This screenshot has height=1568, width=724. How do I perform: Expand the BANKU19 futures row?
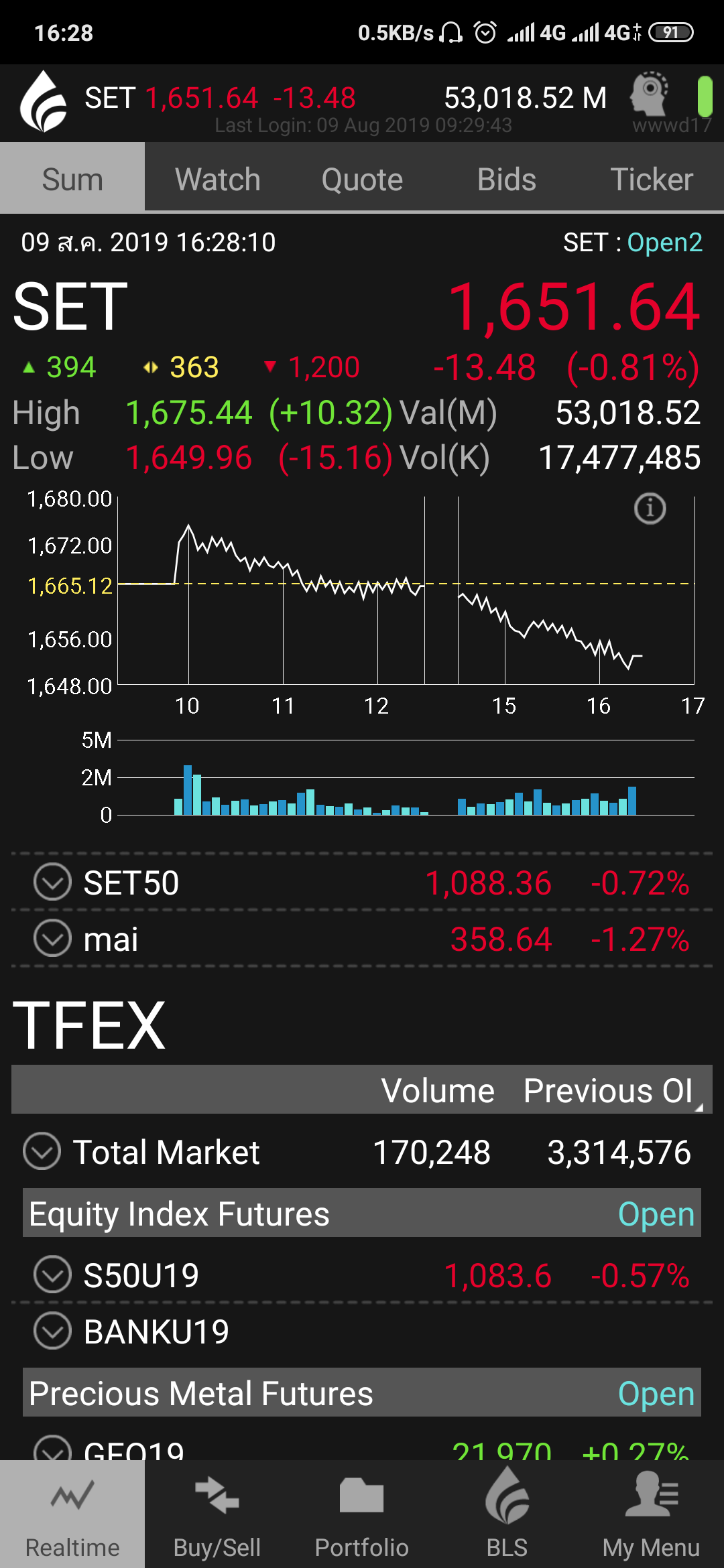[52, 1331]
